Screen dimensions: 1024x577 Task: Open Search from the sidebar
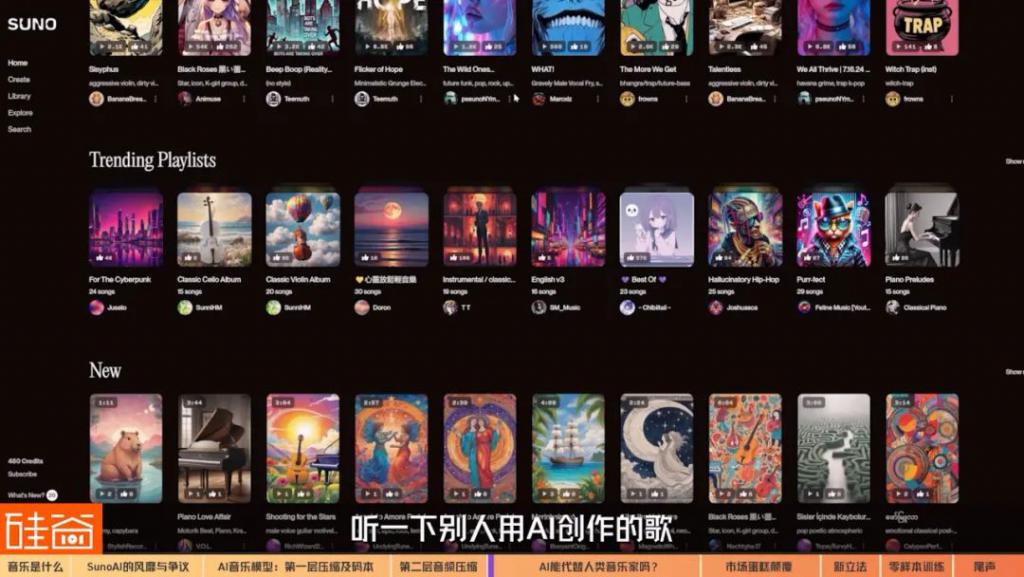19,129
